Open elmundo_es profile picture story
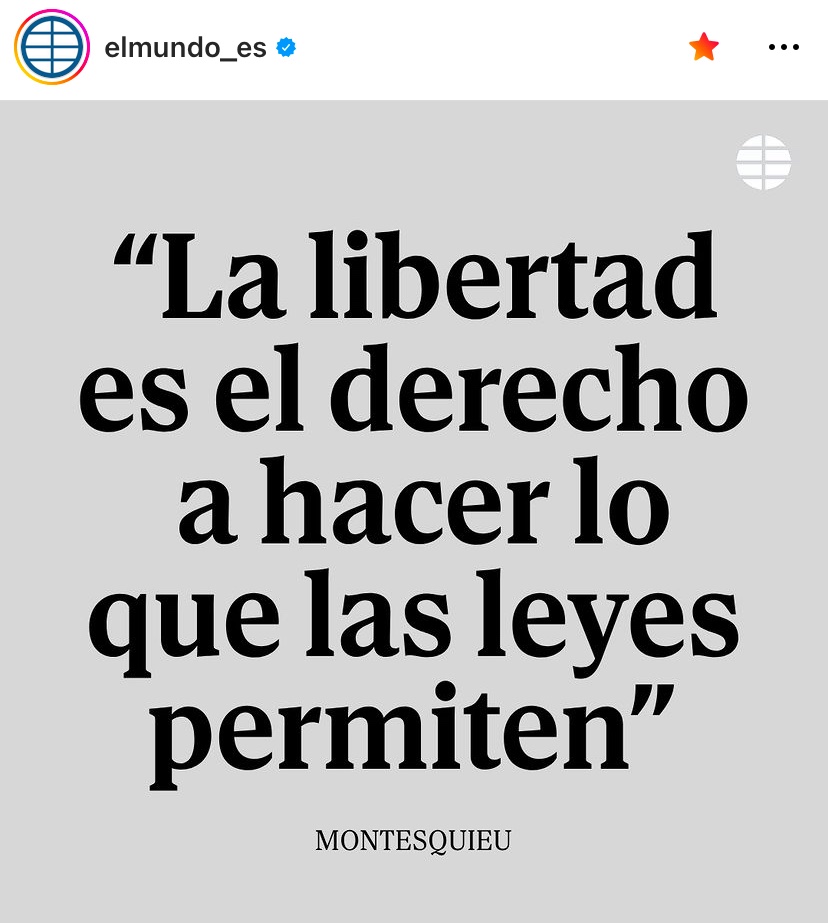 pos(52,47)
